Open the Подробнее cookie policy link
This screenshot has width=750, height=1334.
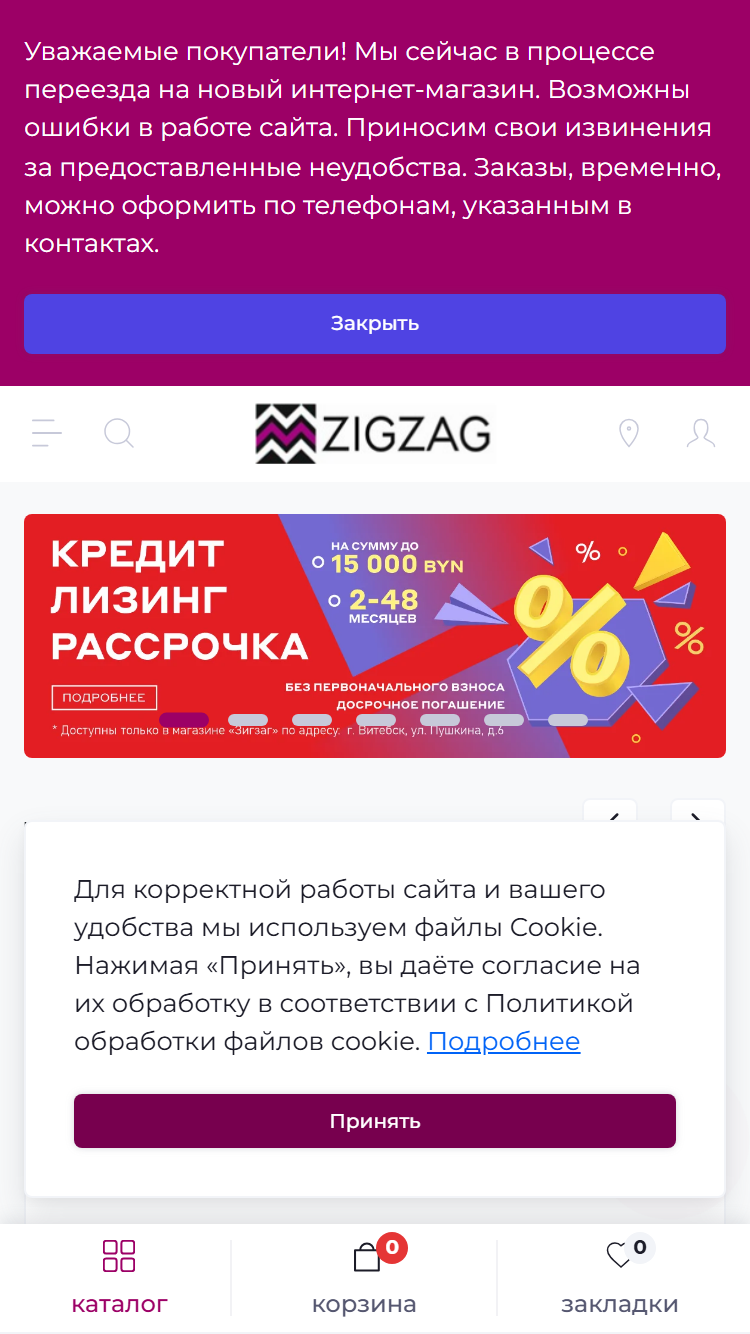504,1041
